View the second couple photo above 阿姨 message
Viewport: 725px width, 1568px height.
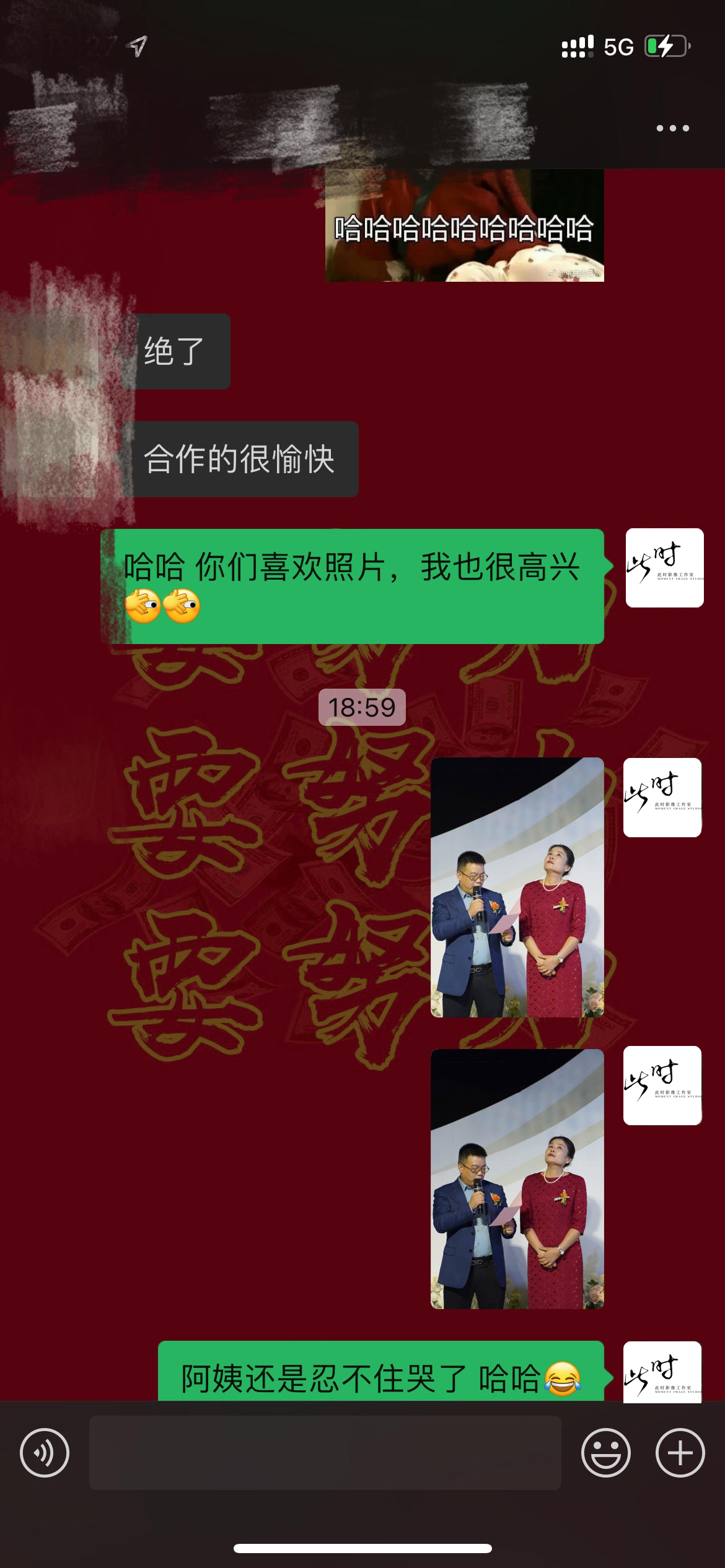(x=517, y=1178)
